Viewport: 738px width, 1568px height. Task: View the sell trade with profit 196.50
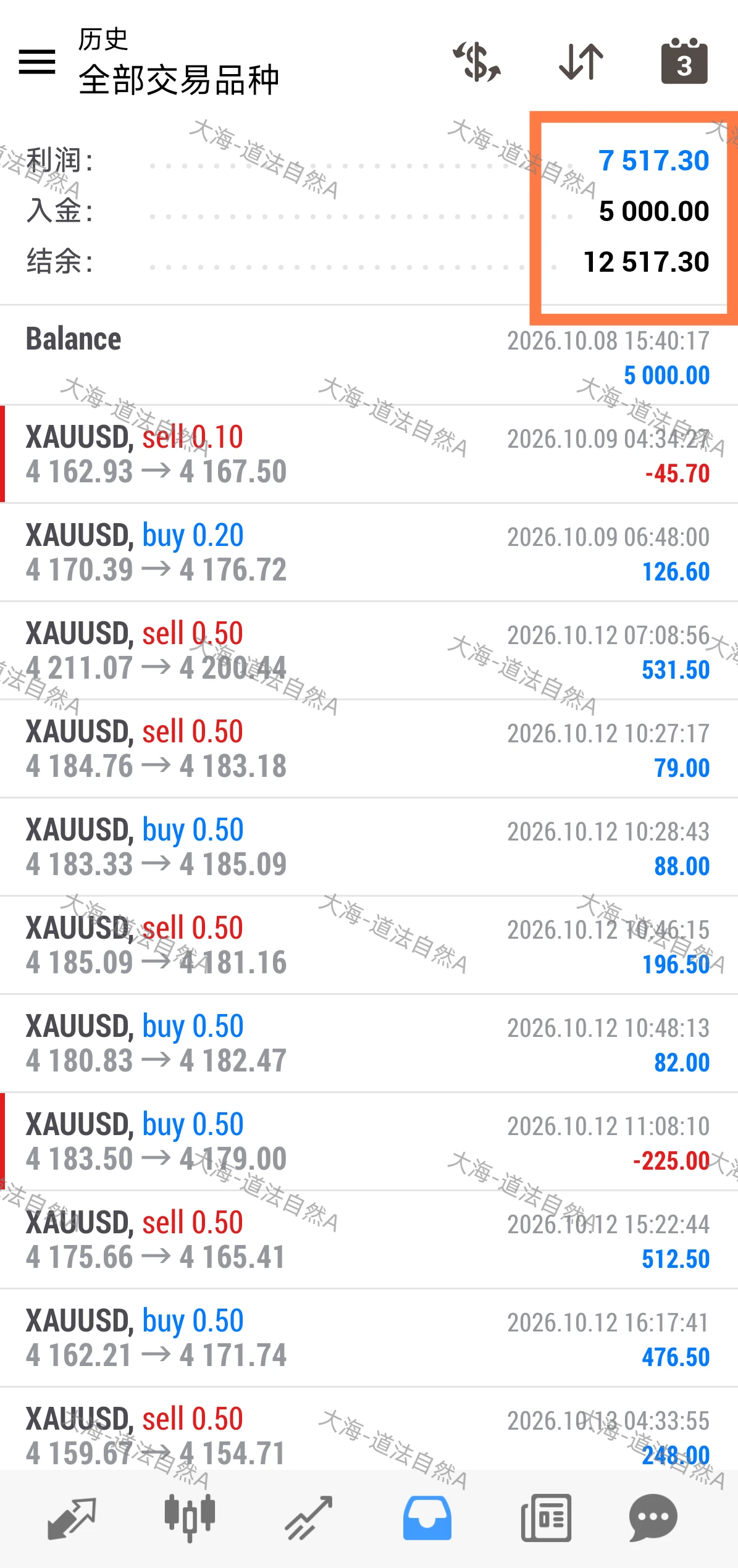point(369,945)
